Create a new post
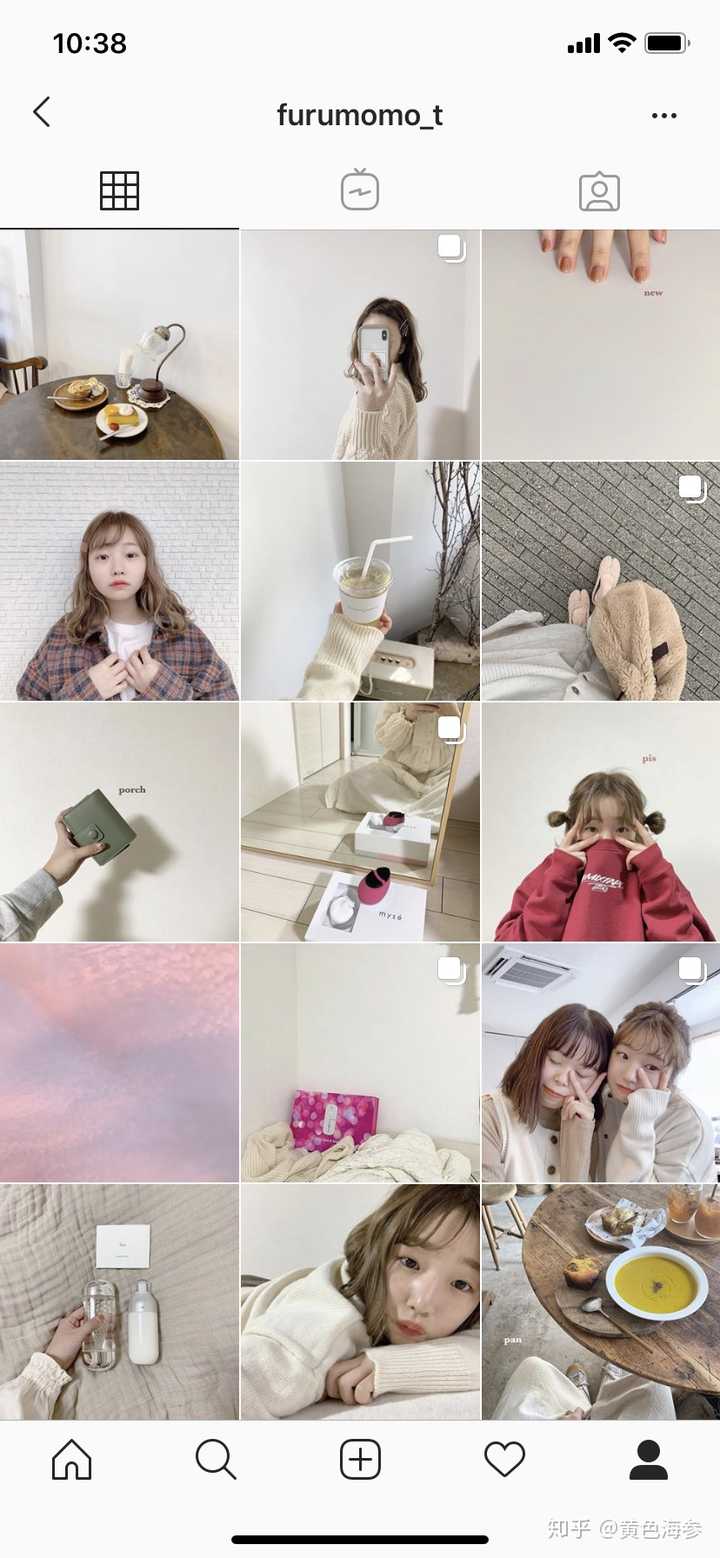The height and width of the screenshot is (1558, 720). [x=360, y=1460]
